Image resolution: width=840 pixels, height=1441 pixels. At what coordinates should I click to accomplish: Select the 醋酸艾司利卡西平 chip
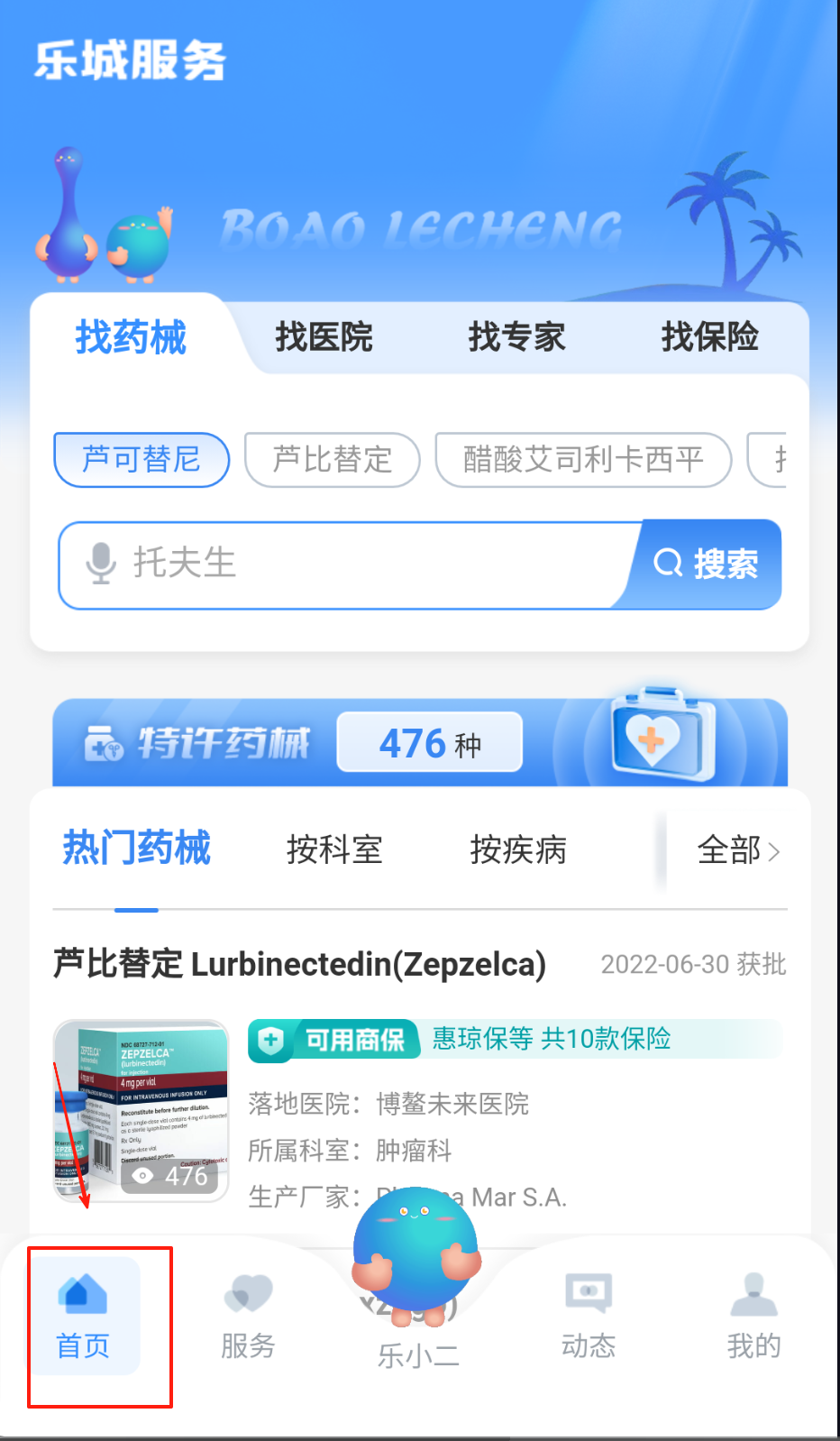[x=583, y=460]
